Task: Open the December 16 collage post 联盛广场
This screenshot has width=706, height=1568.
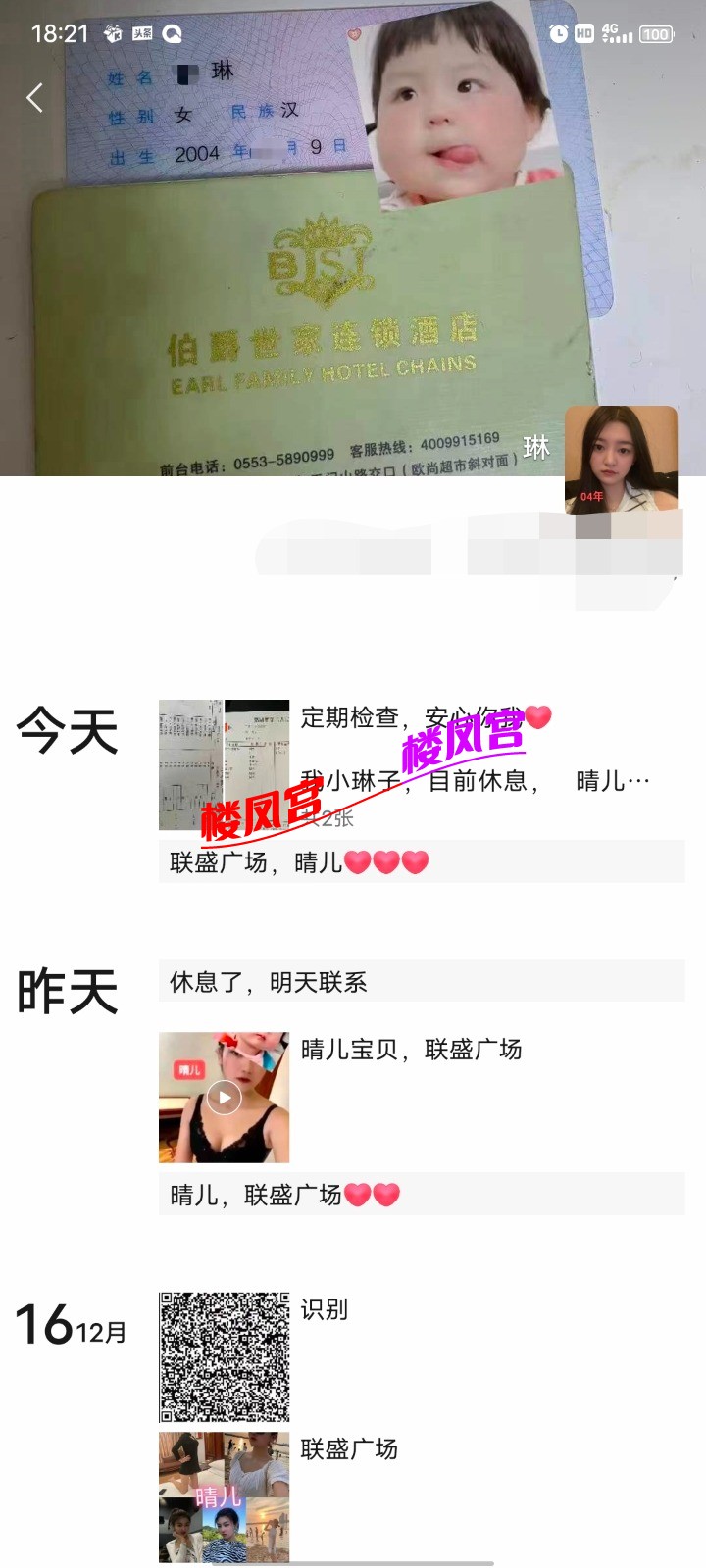Action: coord(225,1496)
